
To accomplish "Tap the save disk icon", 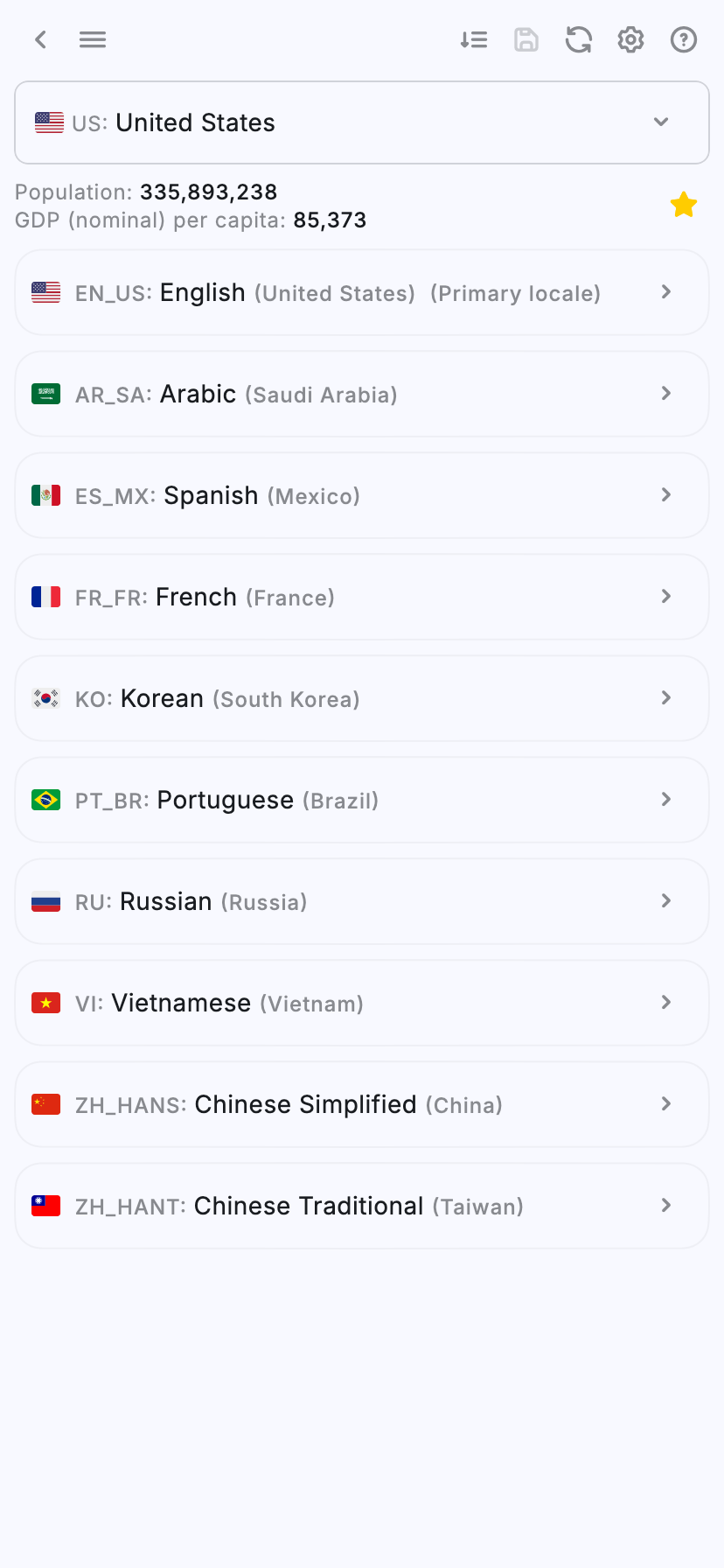I will pos(526,39).
